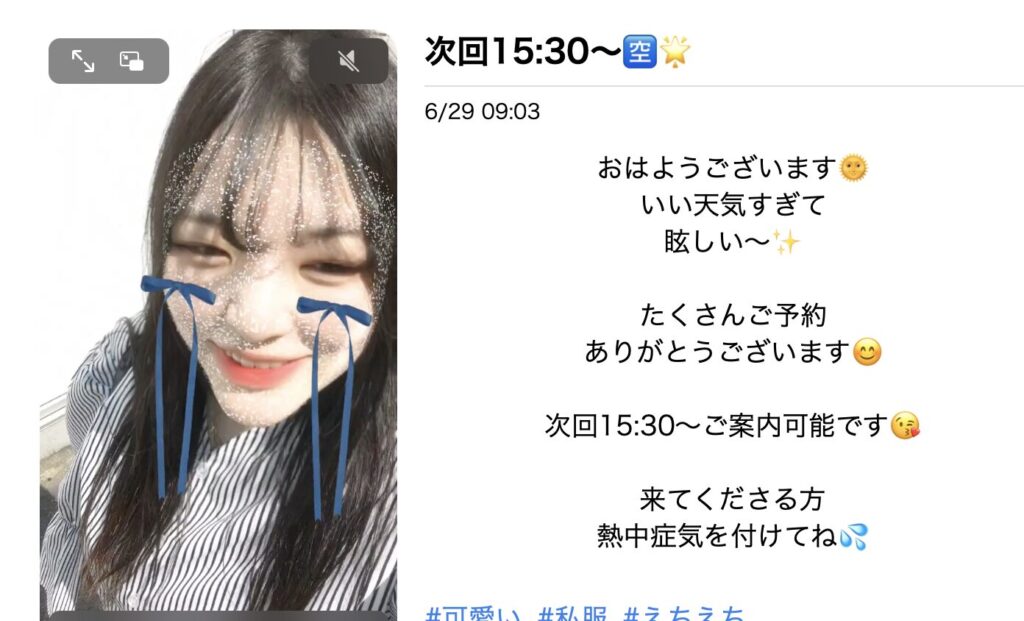Screen dimensions: 1024x621
Task: Open the #可愛い hashtag
Action: point(476,611)
